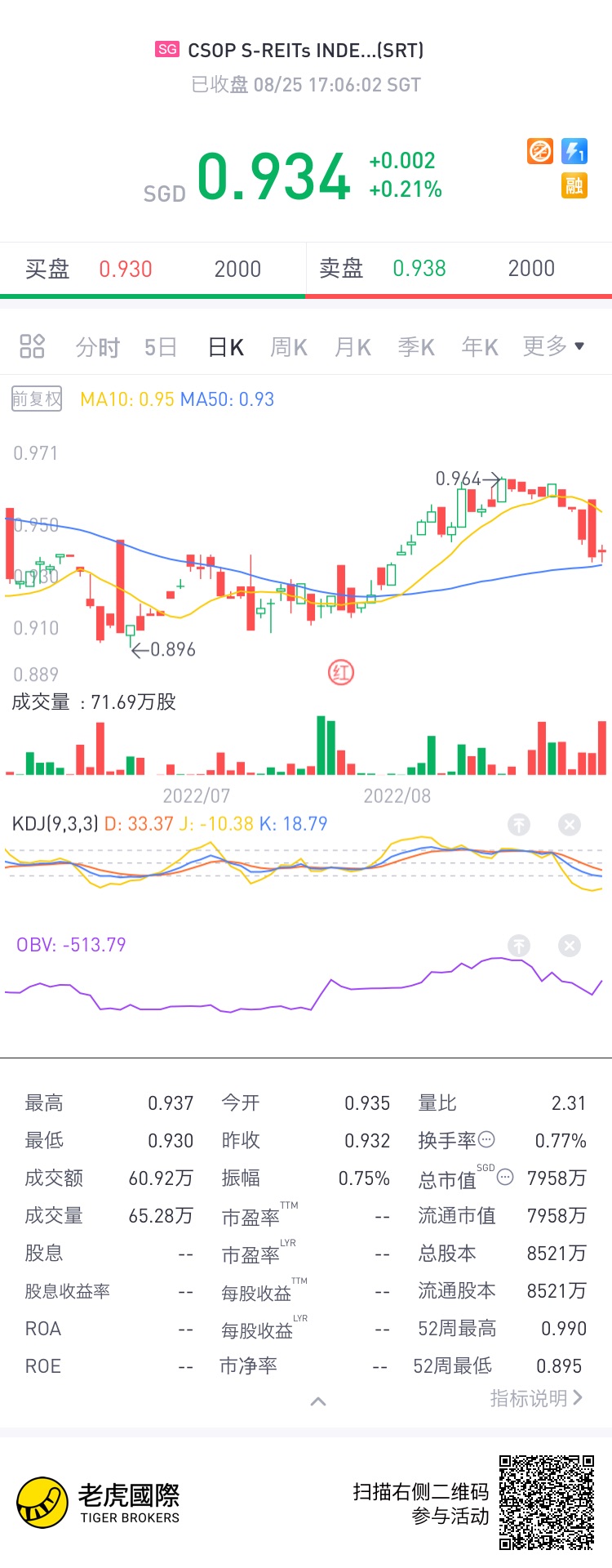
Task: View the 年K chart
Action: 480,348
